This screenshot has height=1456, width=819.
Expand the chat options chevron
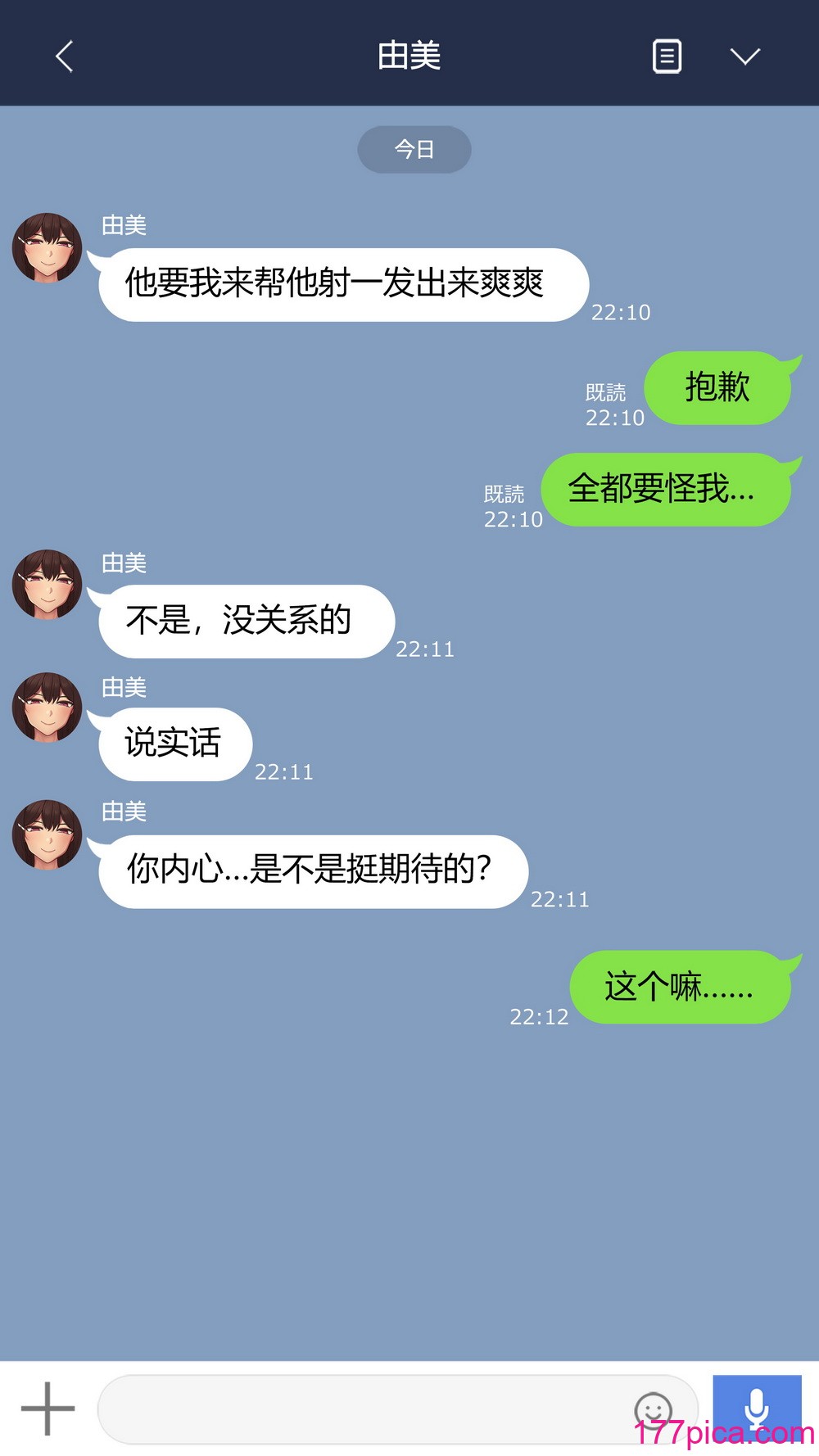pos(744,57)
